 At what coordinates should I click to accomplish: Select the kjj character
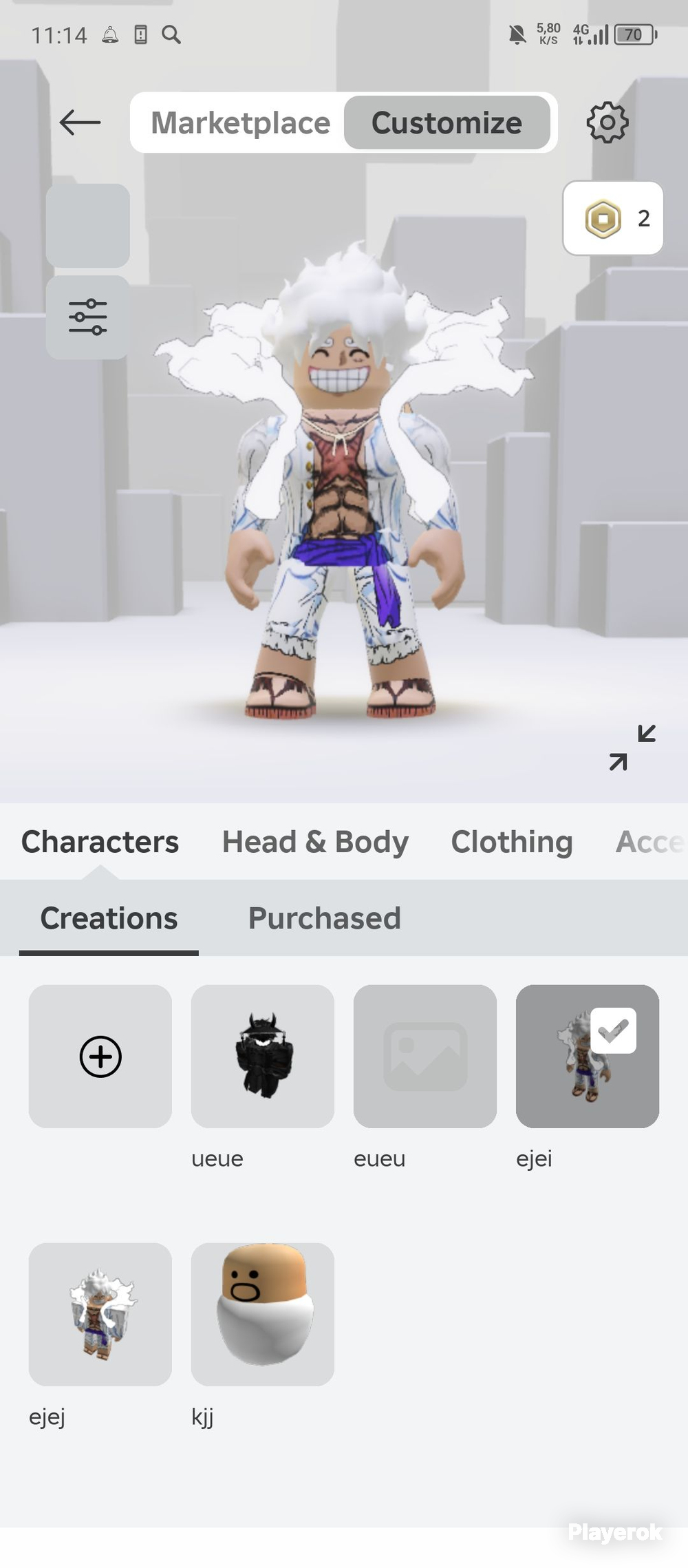(x=263, y=1314)
